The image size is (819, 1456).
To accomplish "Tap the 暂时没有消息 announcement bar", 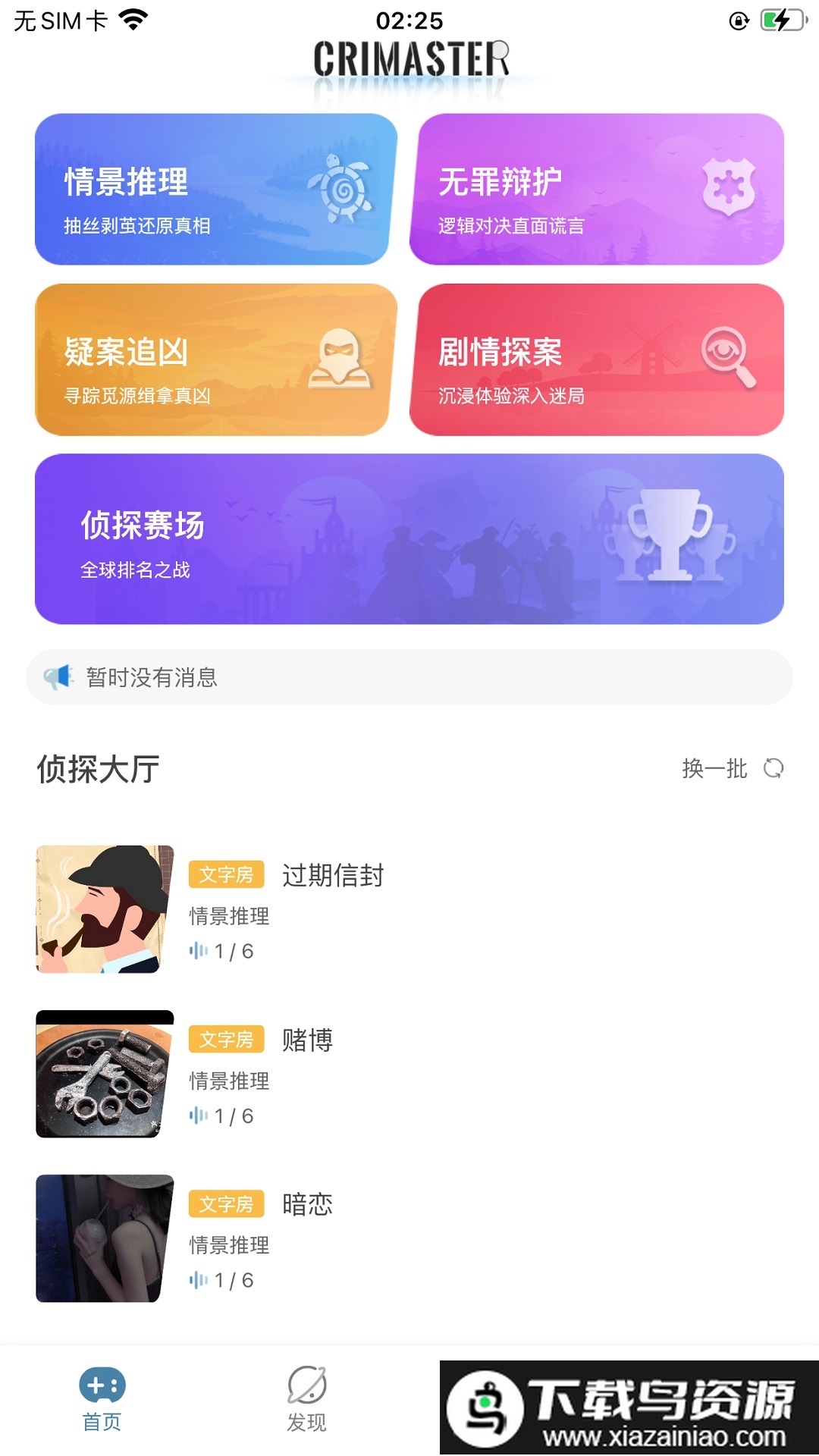I will (409, 677).
